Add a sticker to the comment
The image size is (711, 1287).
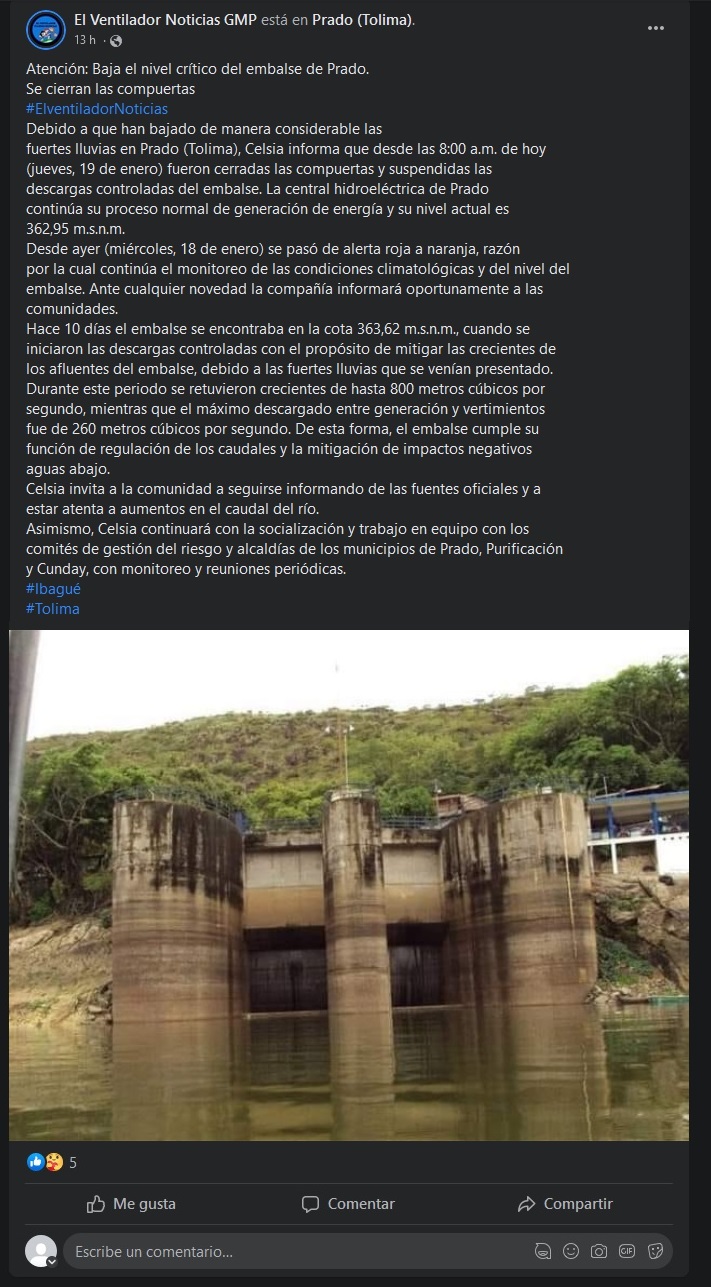coord(656,1251)
